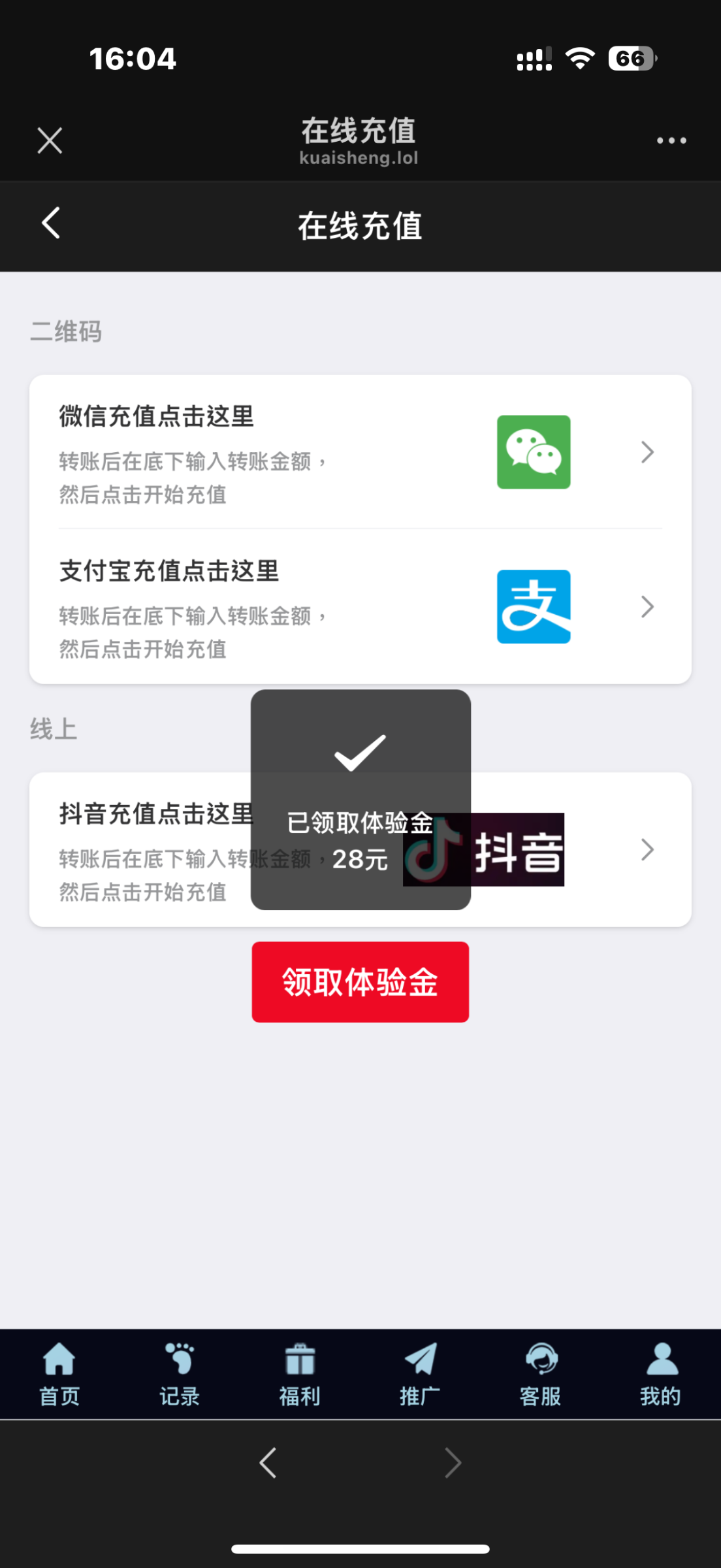Screen dimensions: 721x1568
Task: Open the 我的 profile tab
Action: 660,1373
